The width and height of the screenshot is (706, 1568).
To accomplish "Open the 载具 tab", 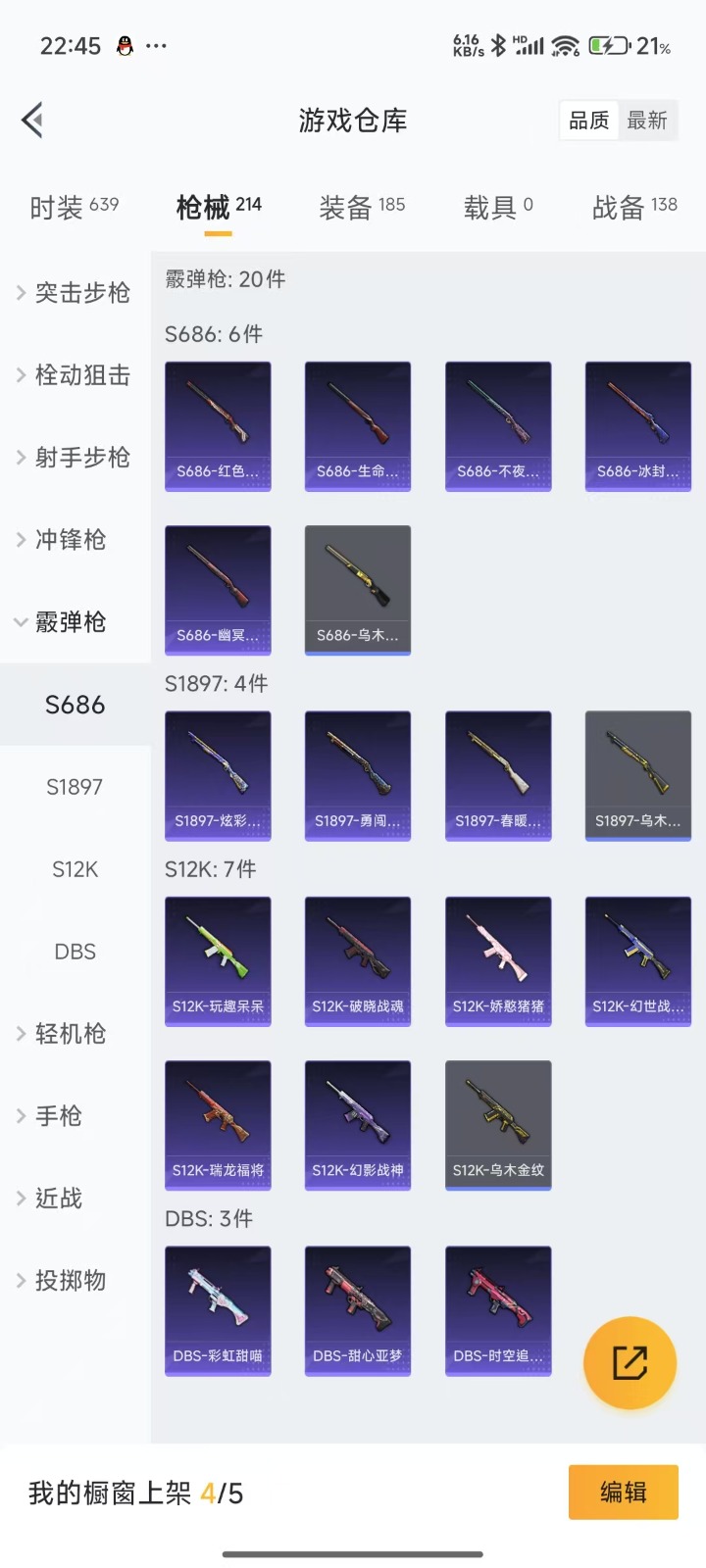I will point(498,207).
